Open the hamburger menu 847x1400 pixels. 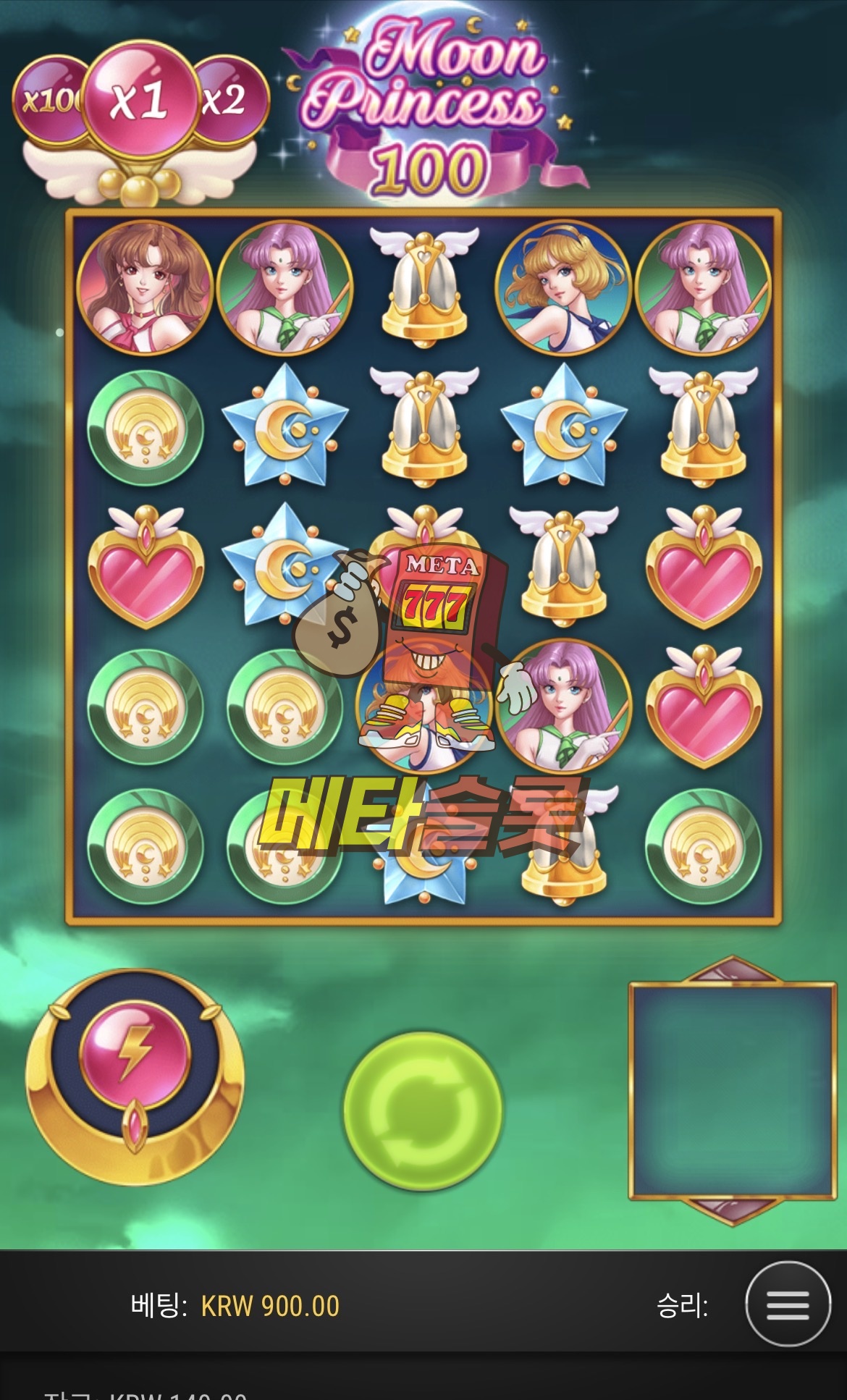tap(788, 1304)
